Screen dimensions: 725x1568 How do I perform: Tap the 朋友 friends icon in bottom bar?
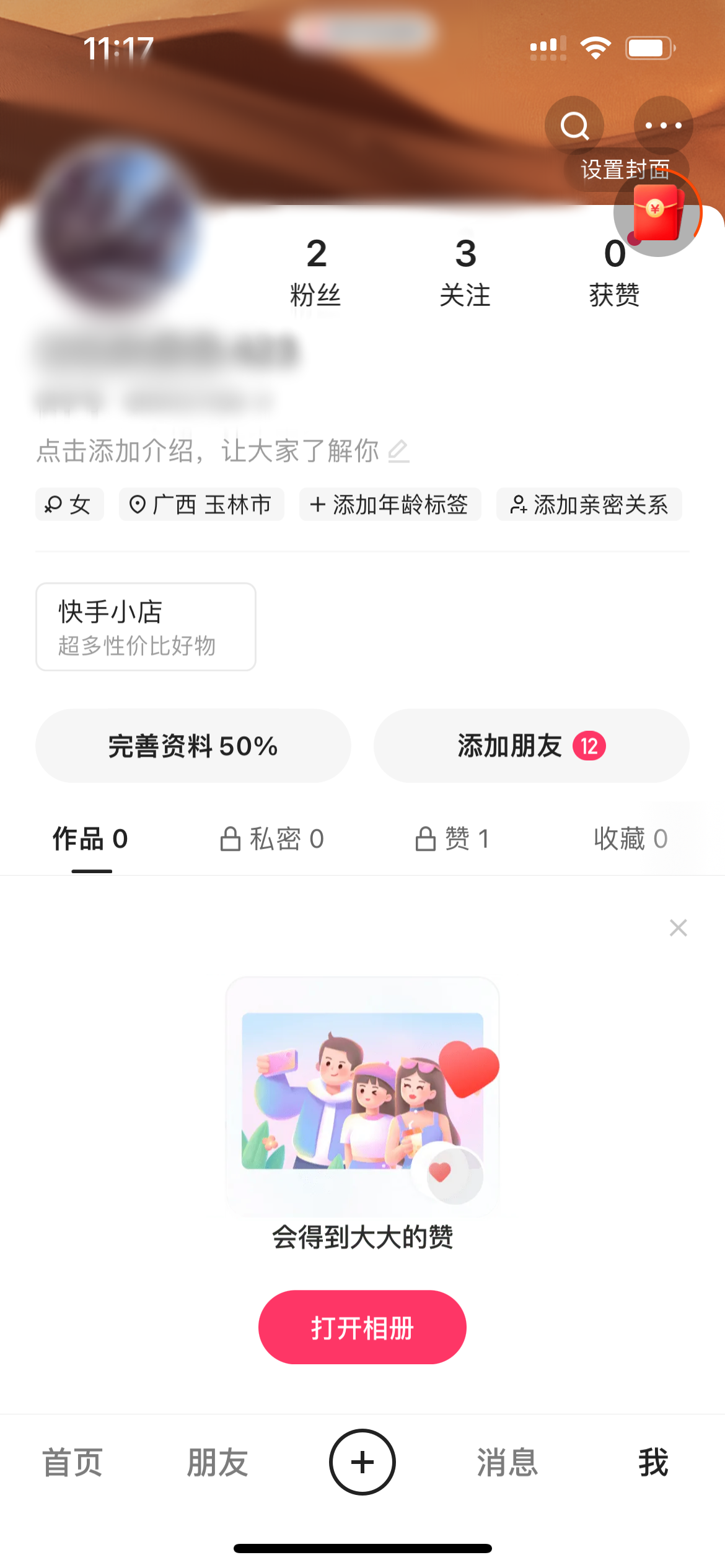point(217,1461)
